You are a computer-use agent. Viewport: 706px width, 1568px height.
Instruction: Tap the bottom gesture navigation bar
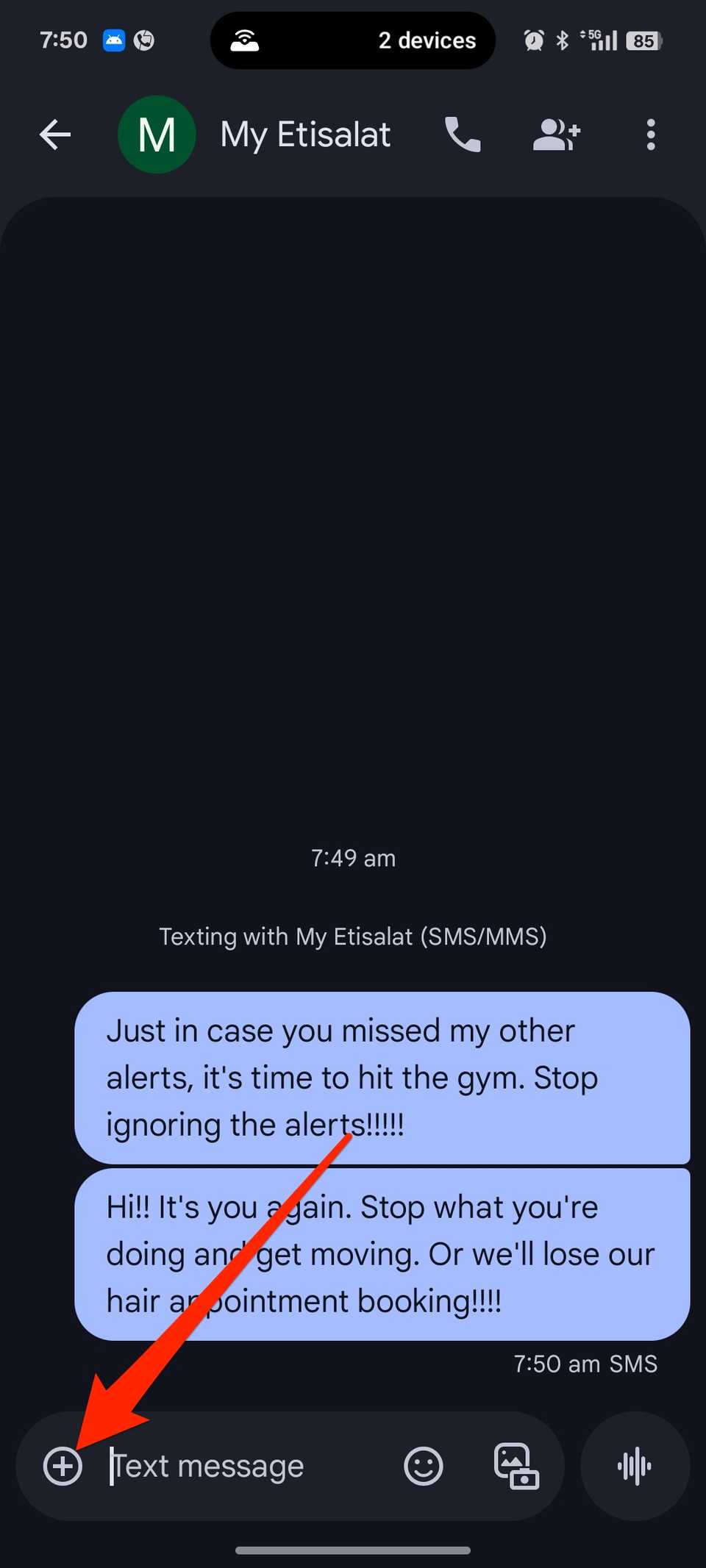(x=353, y=1550)
